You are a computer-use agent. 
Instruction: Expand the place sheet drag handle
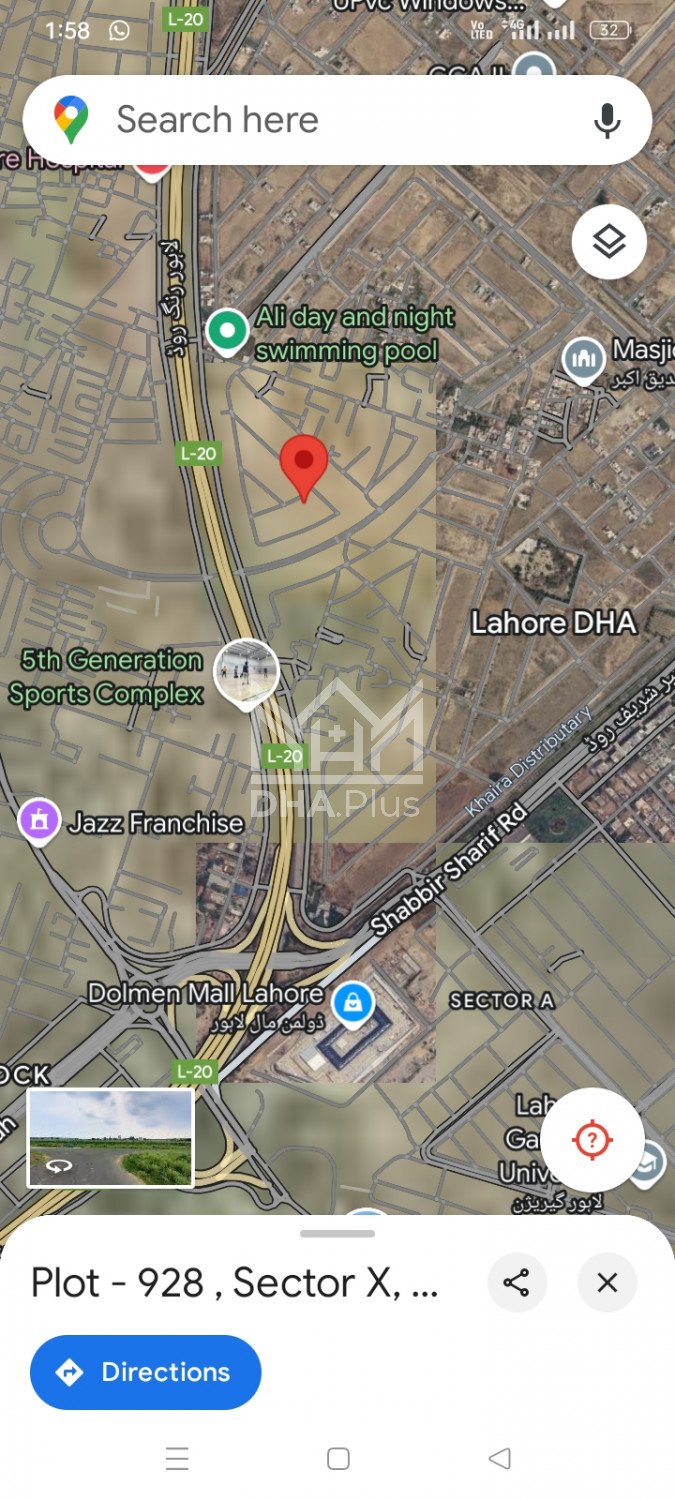click(x=337, y=1234)
